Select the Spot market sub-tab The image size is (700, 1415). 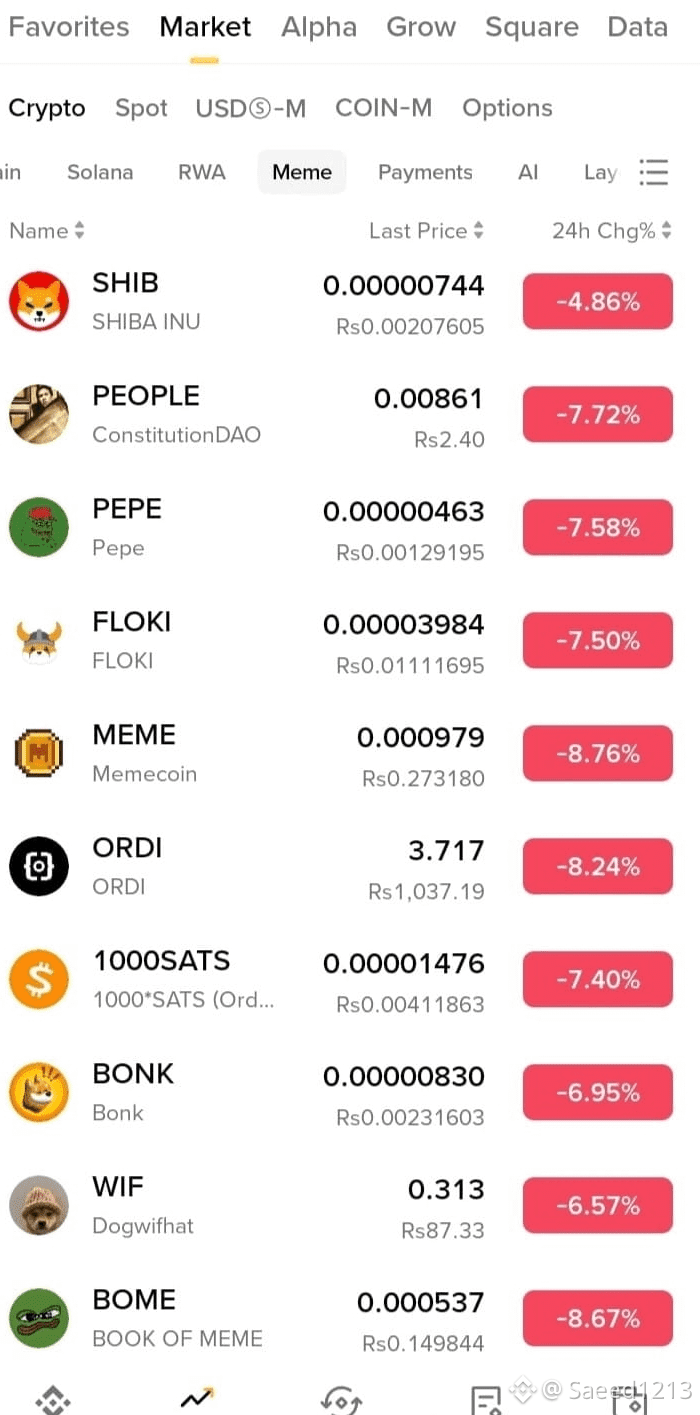141,108
